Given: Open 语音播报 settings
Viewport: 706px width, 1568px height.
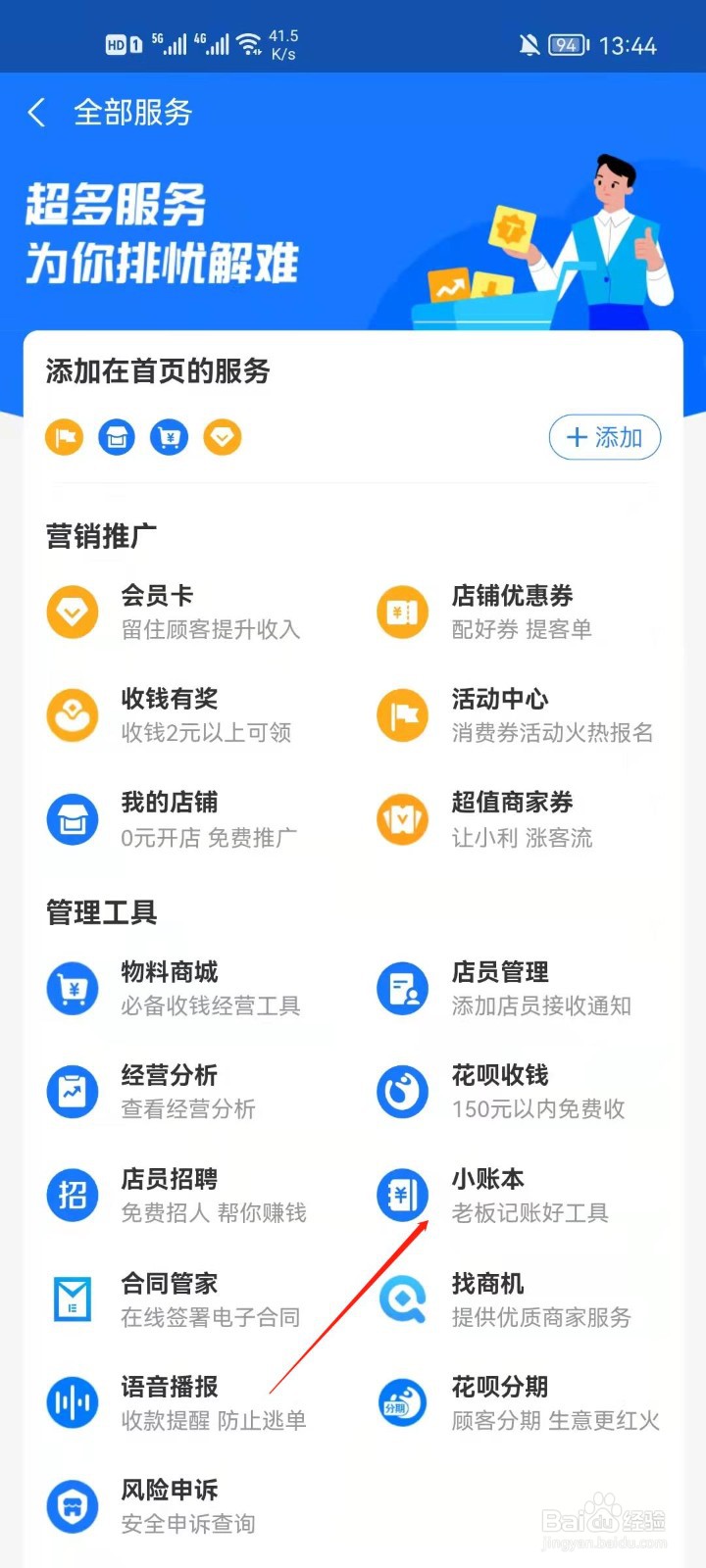Looking at the screenshot, I should pyautogui.click(x=172, y=1402).
